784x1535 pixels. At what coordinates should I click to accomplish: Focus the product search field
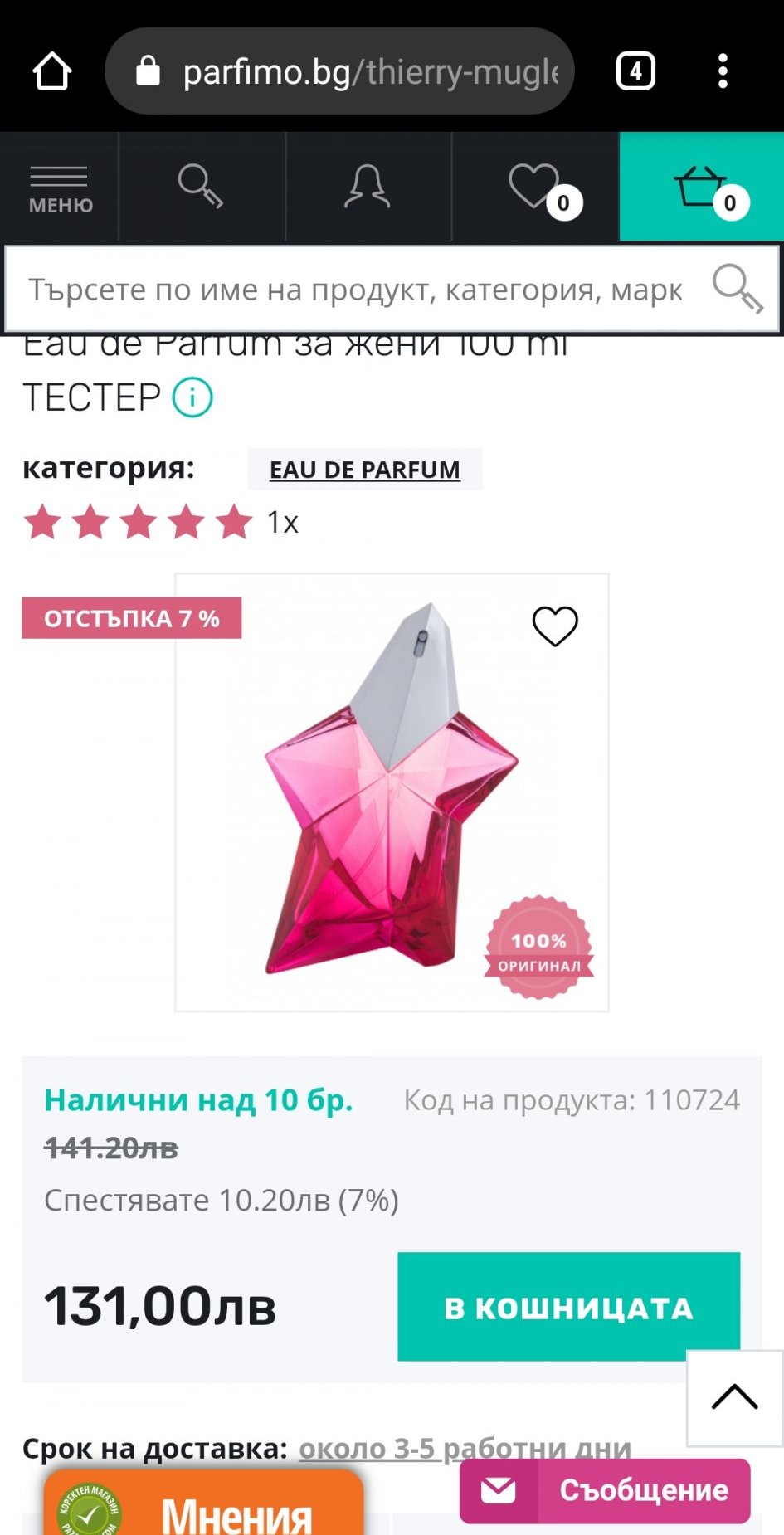click(x=357, y=290)
